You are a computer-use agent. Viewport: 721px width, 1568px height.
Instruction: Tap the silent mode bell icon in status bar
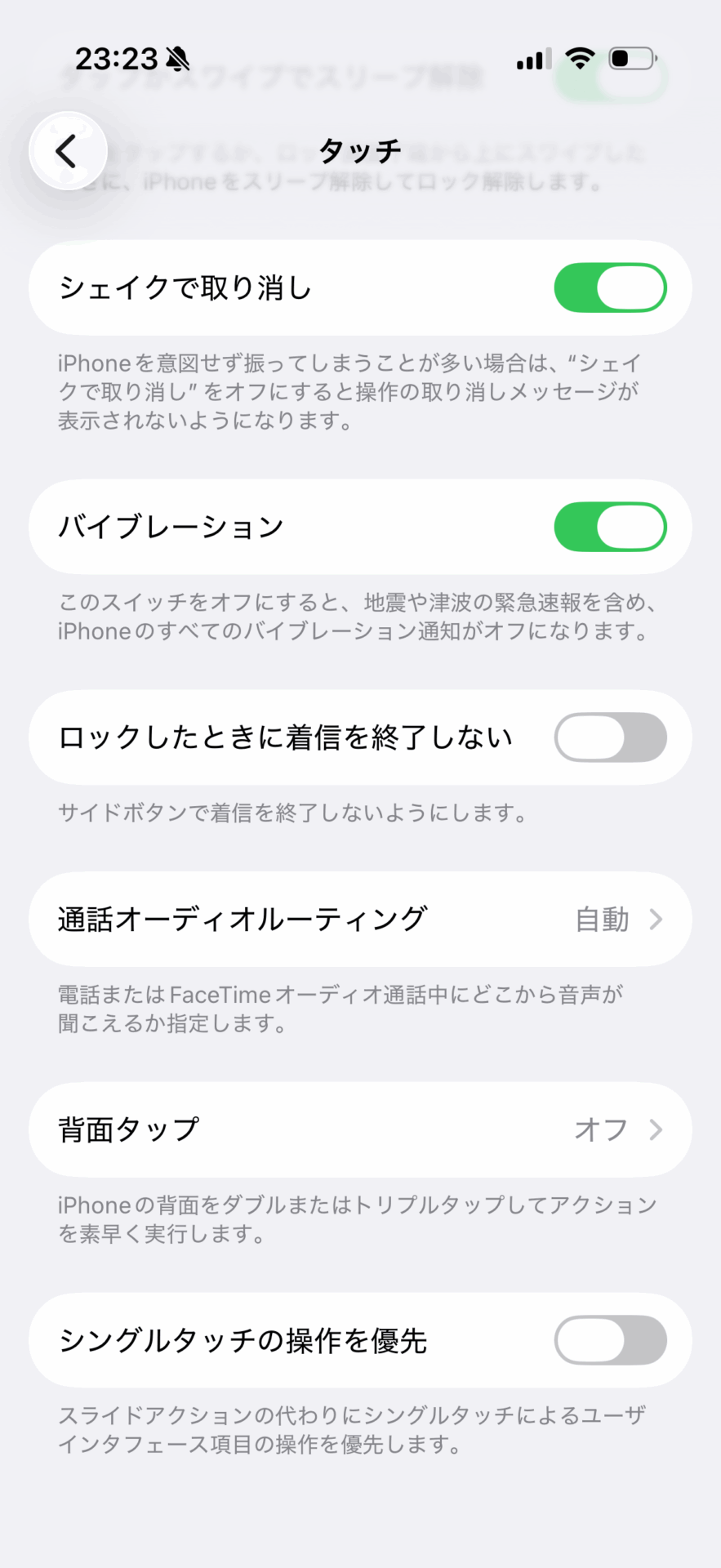point(176,58)
